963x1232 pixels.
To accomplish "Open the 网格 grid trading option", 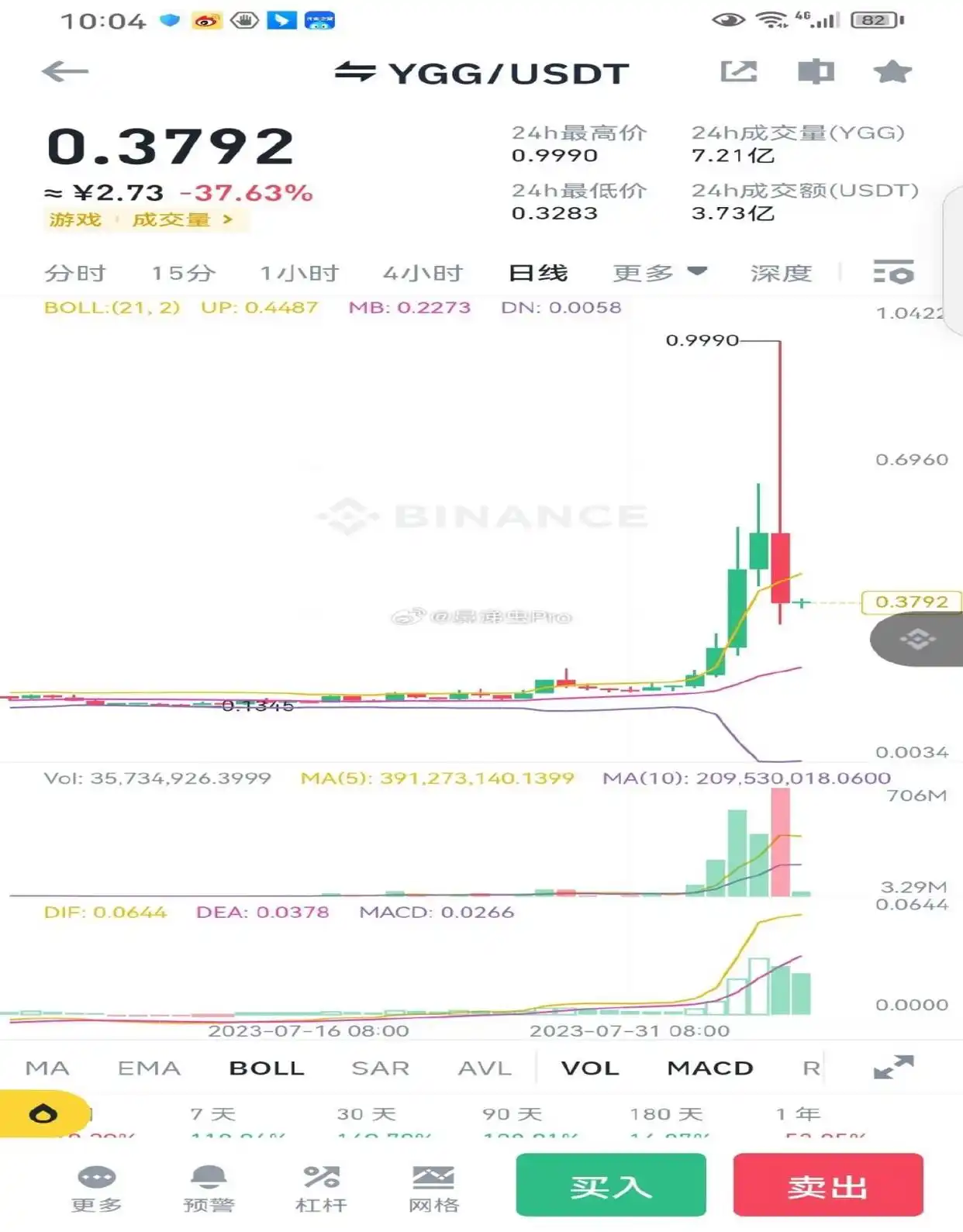I will [x=433, y=1189].
